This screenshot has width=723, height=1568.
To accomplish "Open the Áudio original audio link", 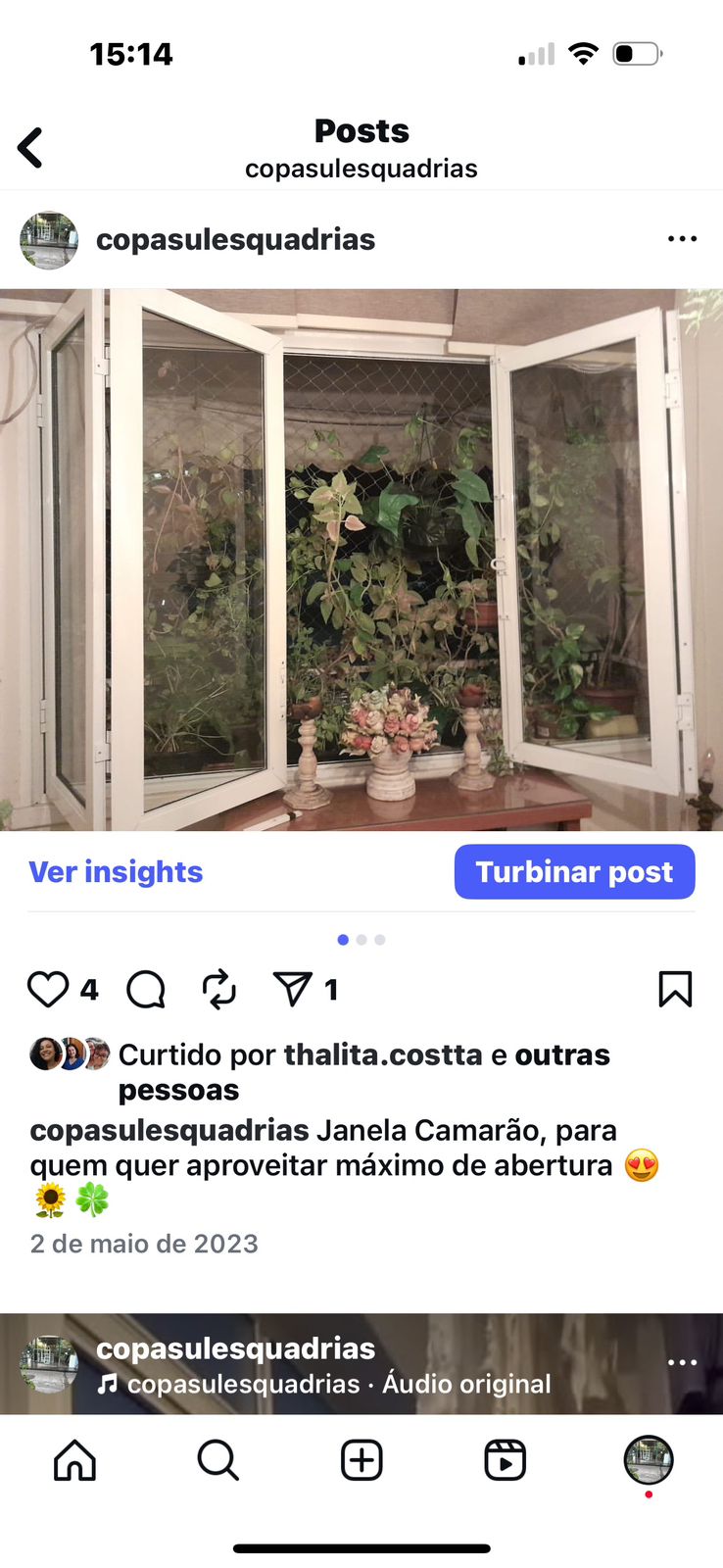I will pos(466,1384).
